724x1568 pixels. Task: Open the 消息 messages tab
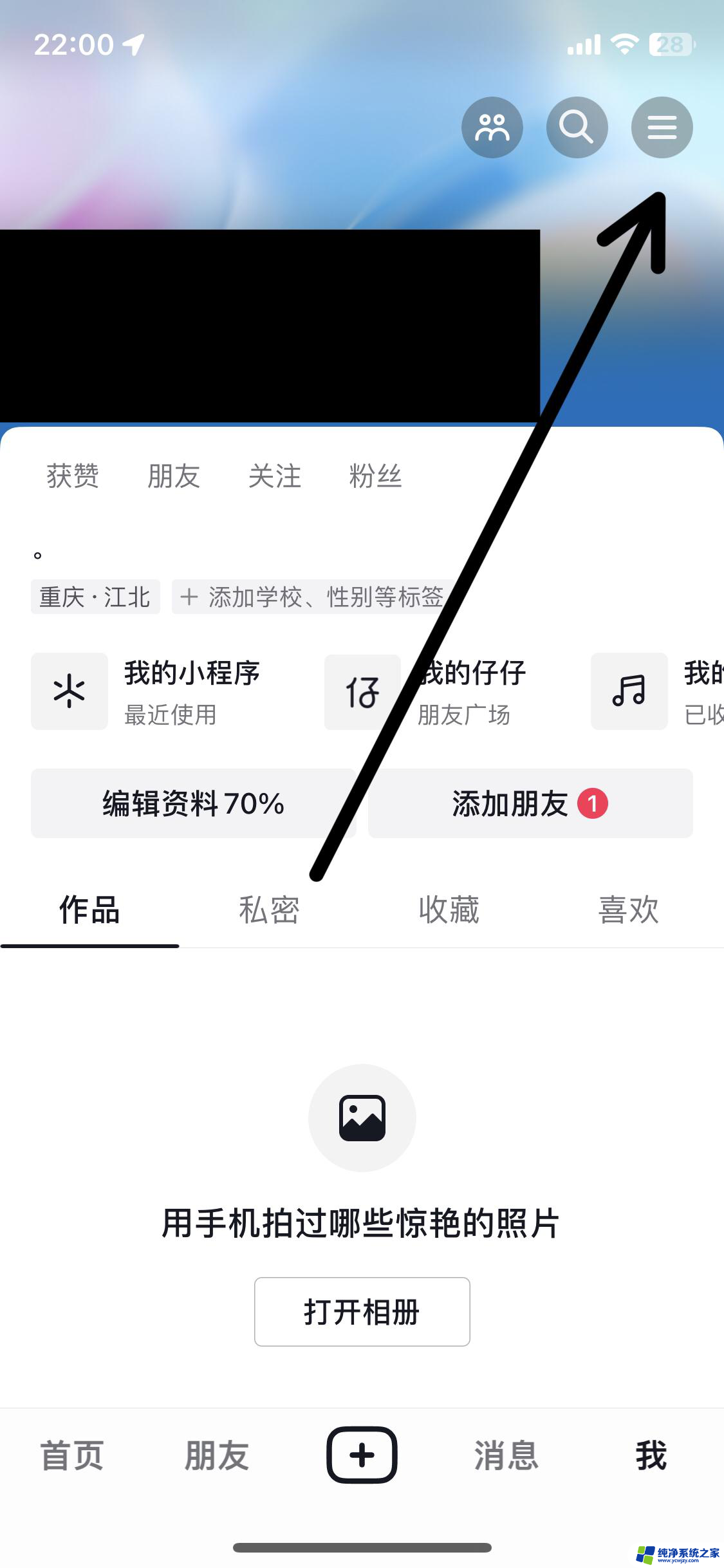(x=506, y=1455)
